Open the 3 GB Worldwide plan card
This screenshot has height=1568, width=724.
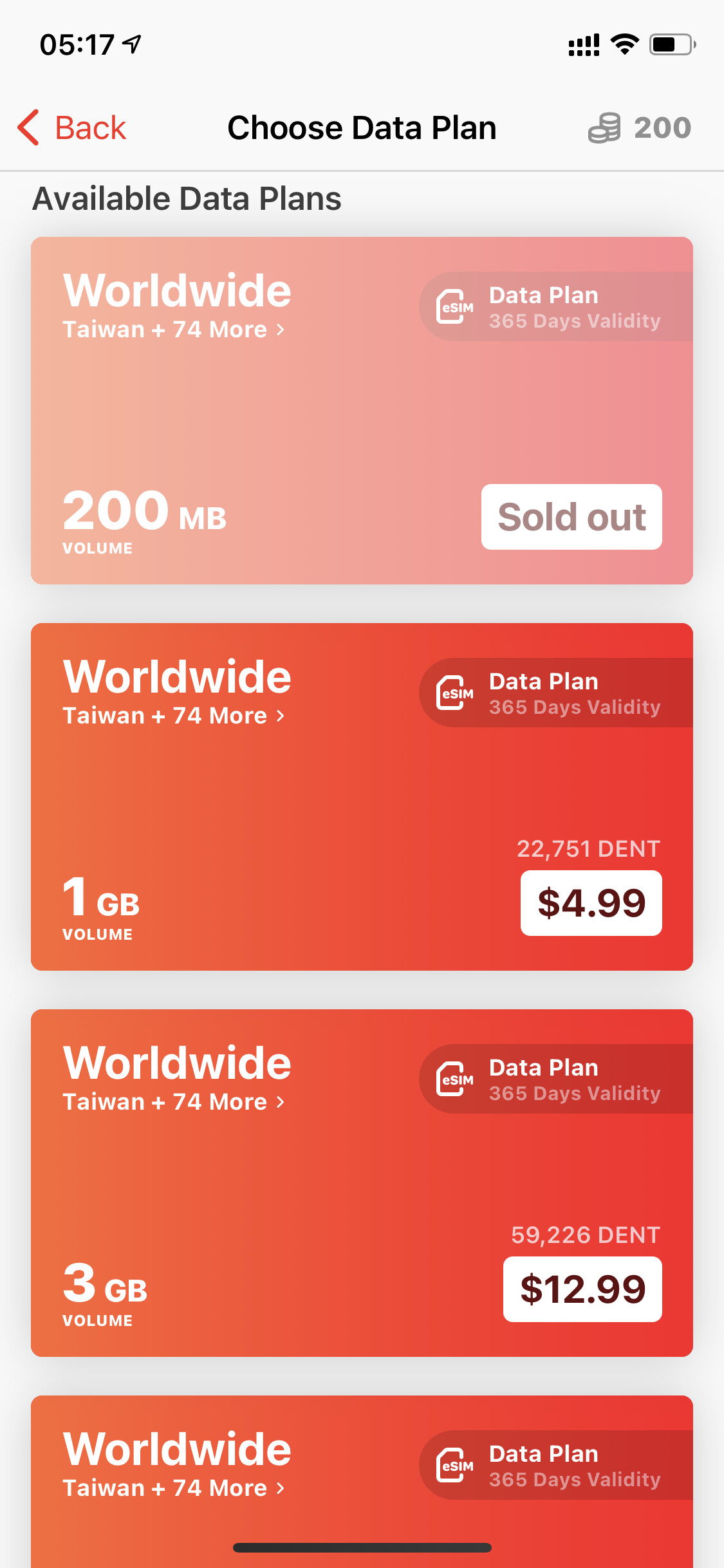click(x=362, y=1183)
